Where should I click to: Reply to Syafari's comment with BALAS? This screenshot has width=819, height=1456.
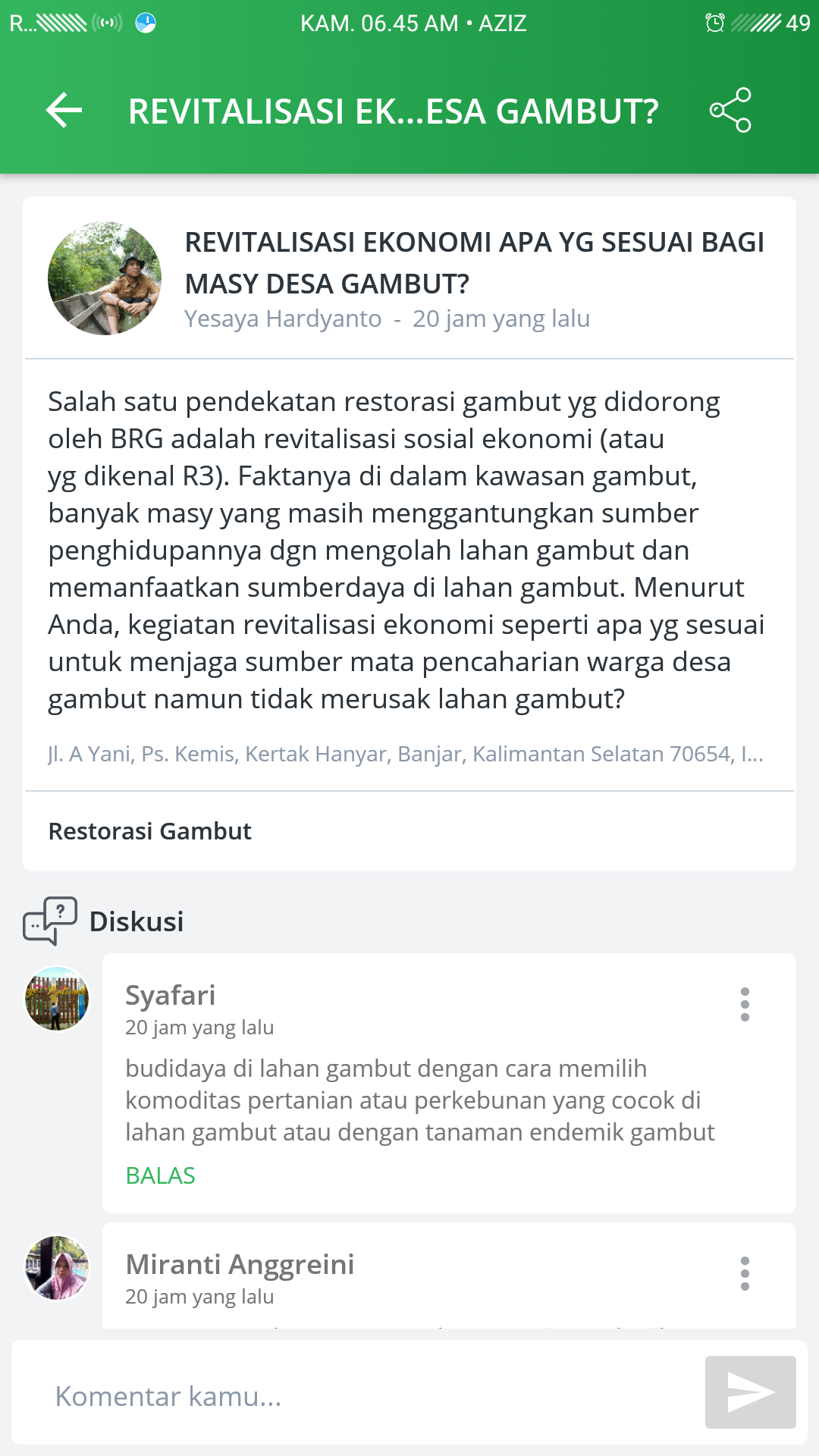point(160,1175)
